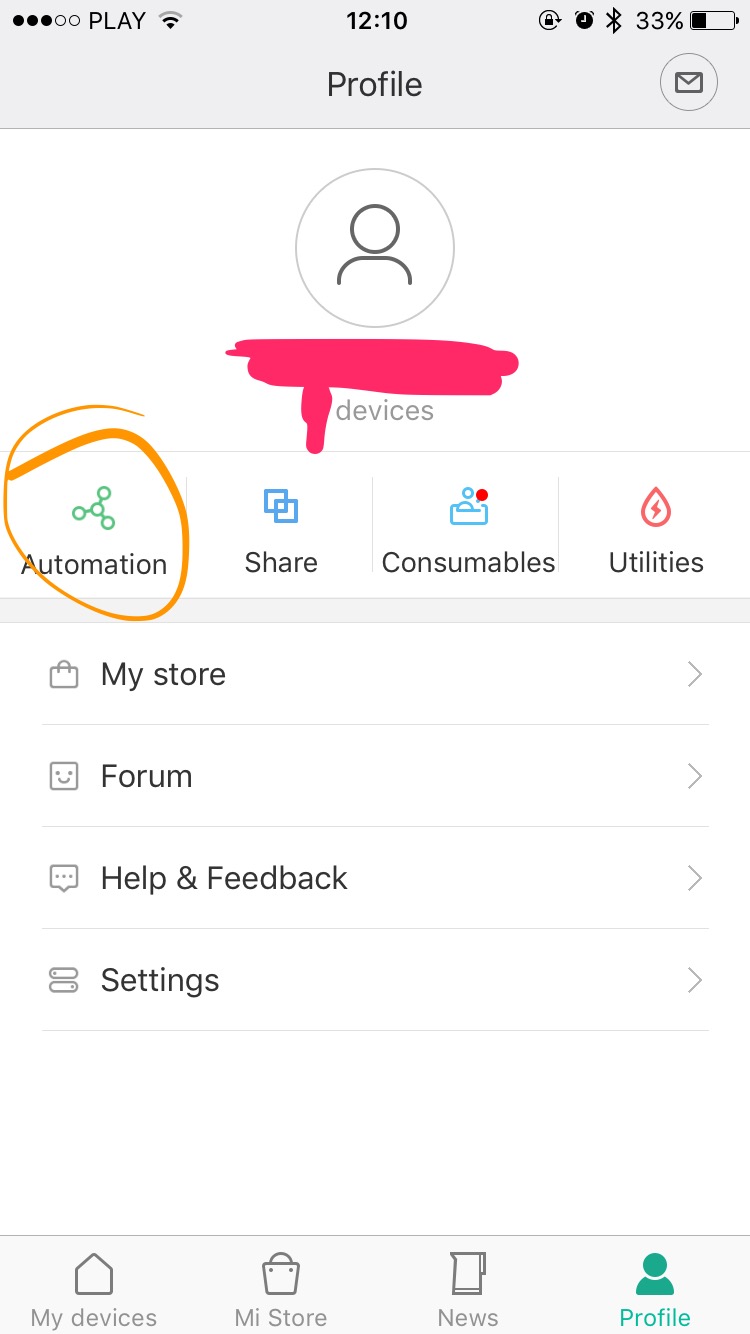The width and height of the screenshot is (750, 1334).
Task: Open the Automation section
Action: pos(94,532)
